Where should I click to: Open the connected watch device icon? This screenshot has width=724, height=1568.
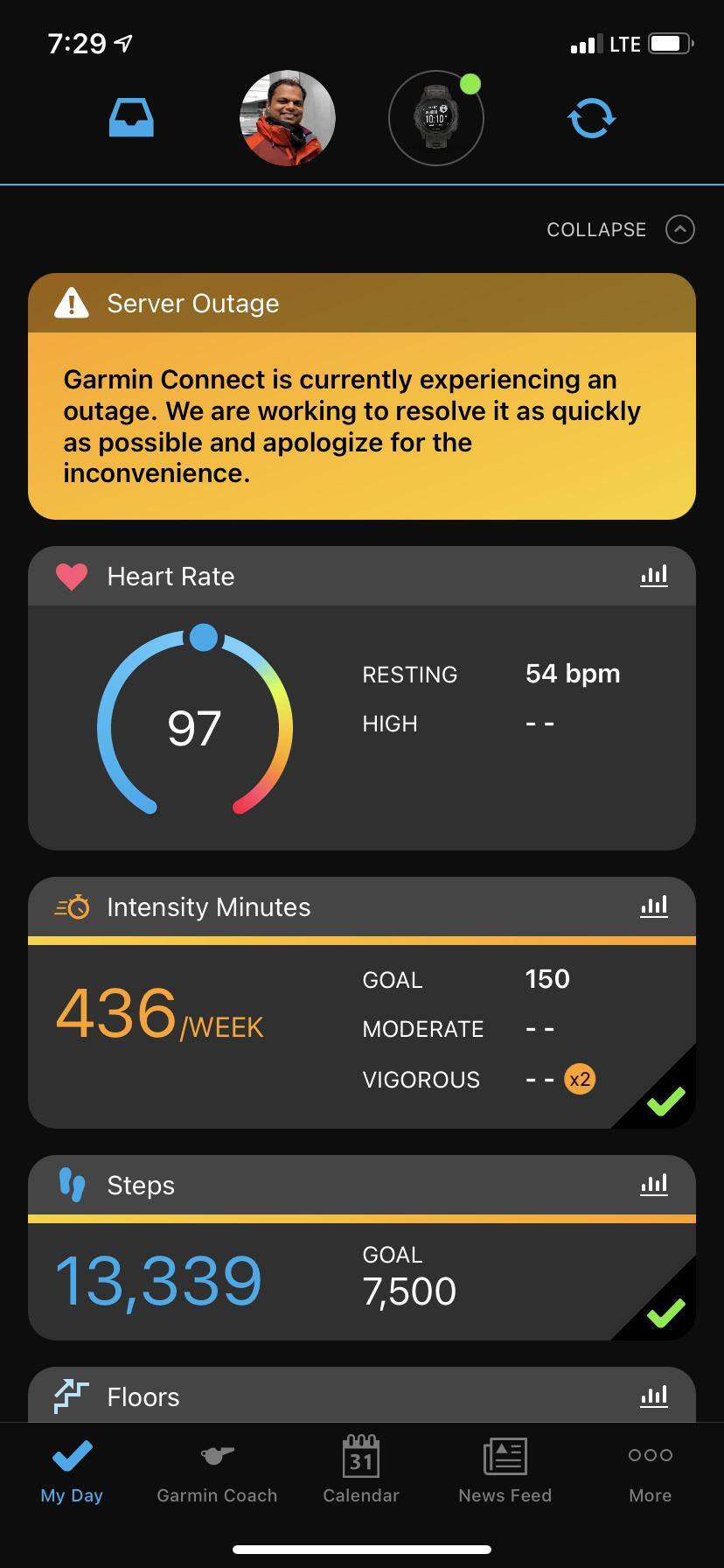435,118
